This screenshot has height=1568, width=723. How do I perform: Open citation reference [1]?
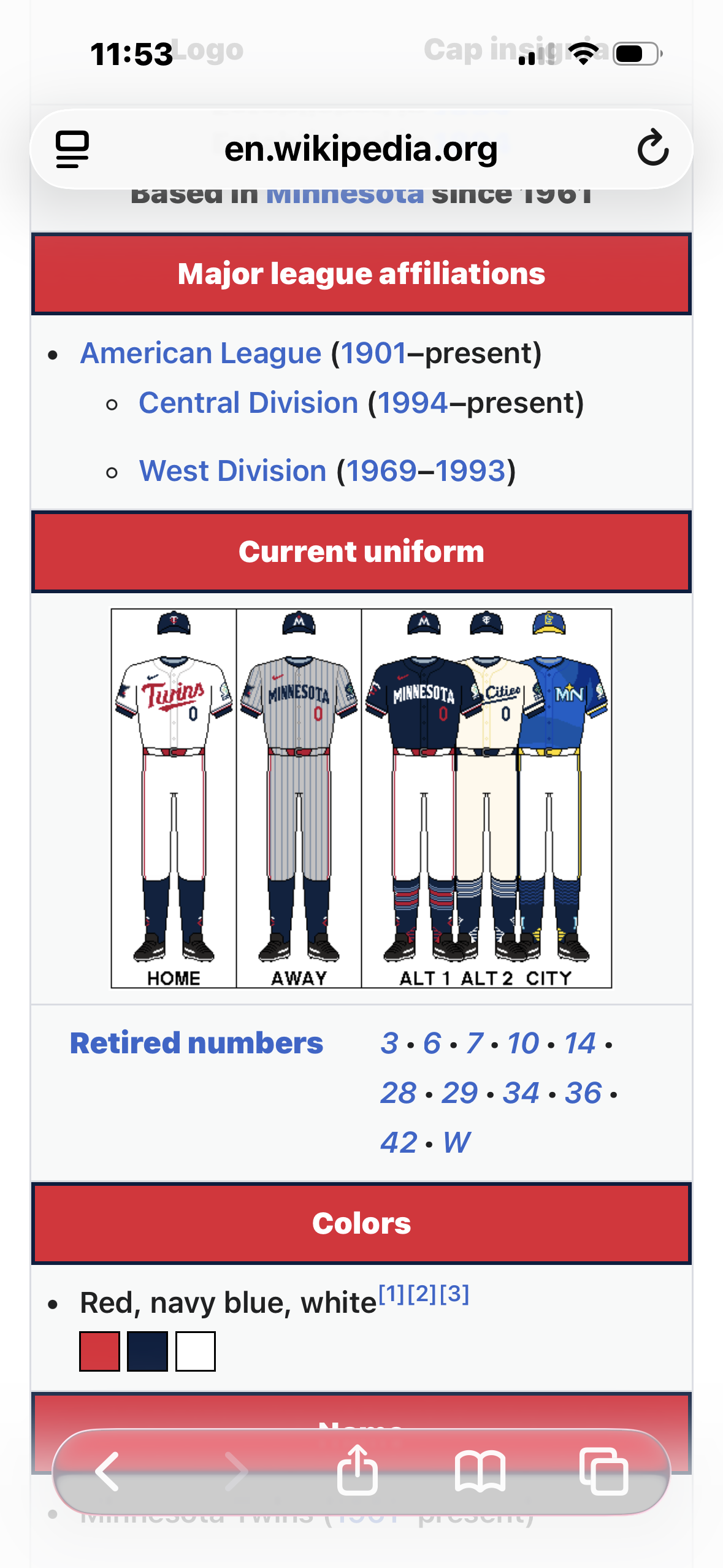pyautogui.click(x=391, y=1293)
